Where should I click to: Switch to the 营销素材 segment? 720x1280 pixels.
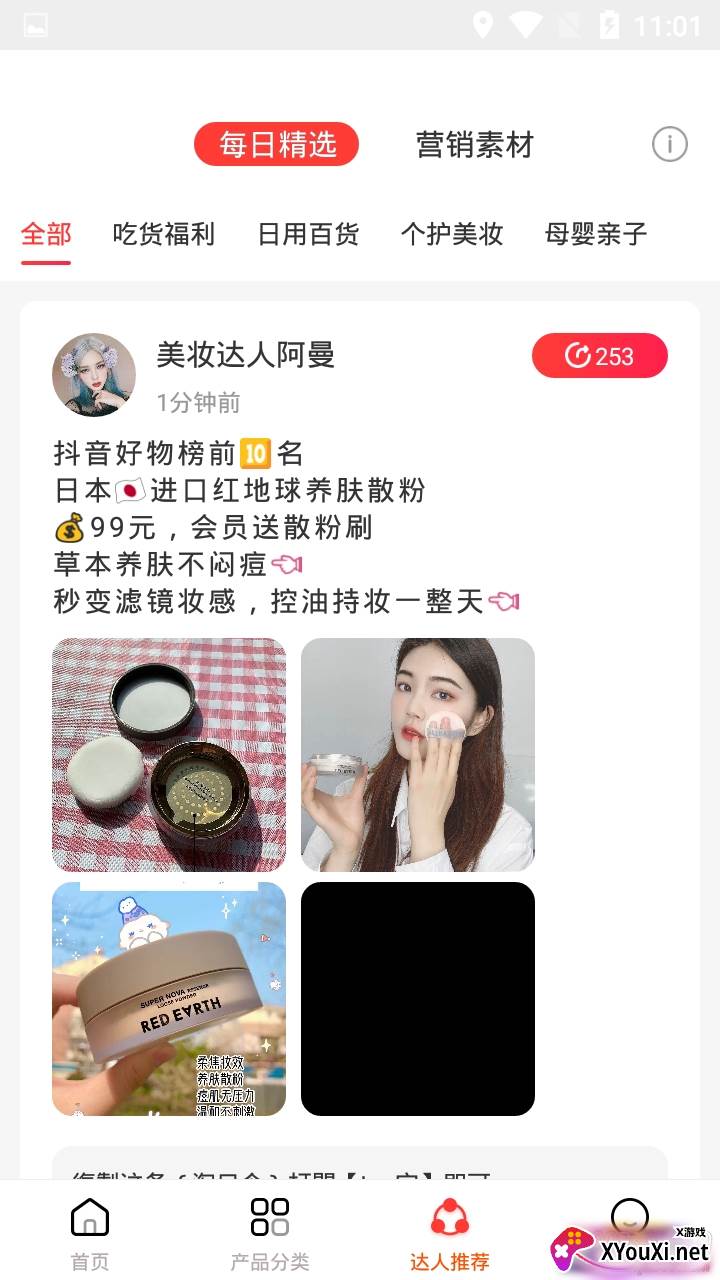[475, 145]
